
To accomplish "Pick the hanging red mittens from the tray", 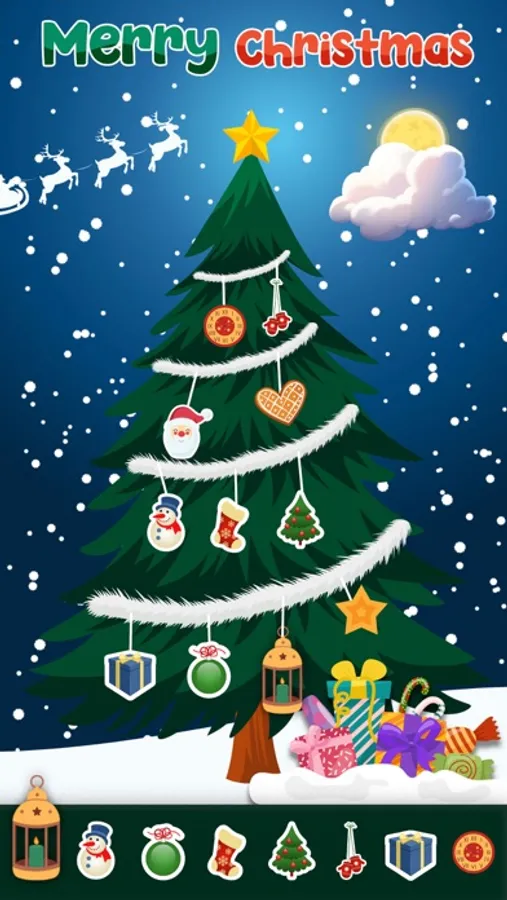I will 351,851.
